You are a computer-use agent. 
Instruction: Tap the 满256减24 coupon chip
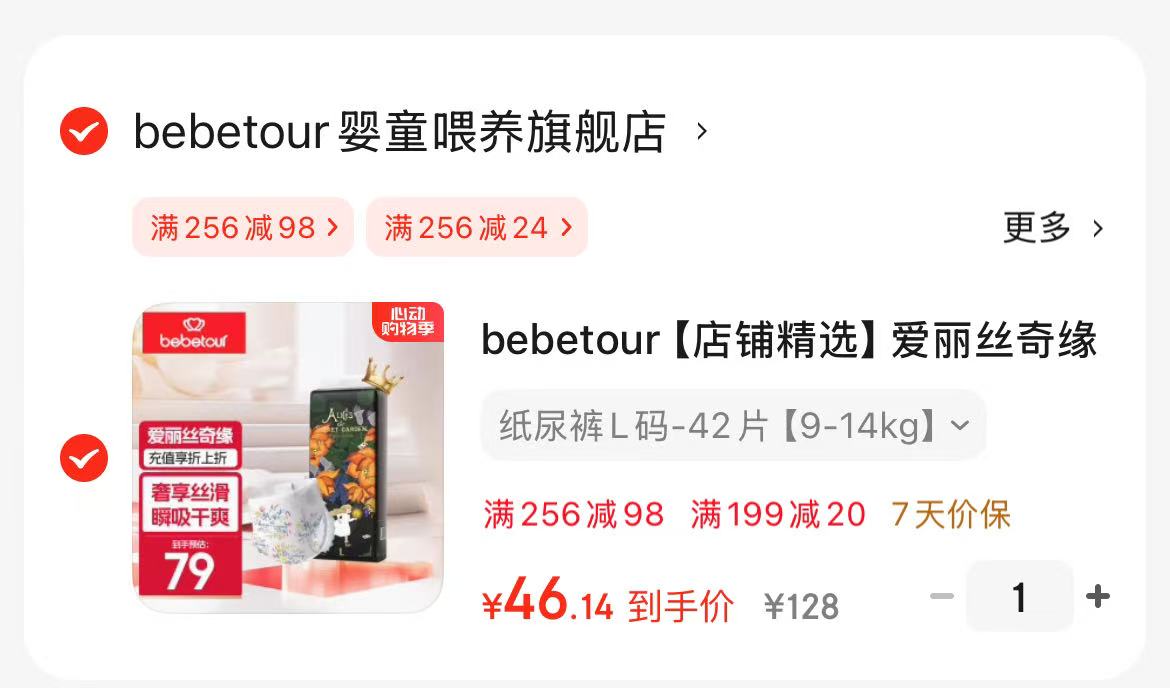coord(477,228)
